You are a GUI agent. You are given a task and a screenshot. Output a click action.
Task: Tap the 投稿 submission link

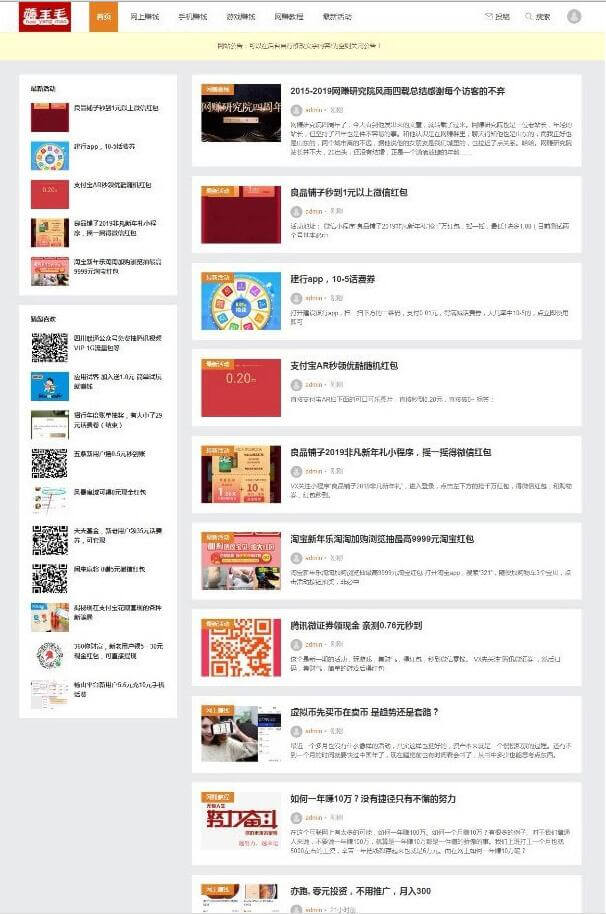click(x=497, y=17)
